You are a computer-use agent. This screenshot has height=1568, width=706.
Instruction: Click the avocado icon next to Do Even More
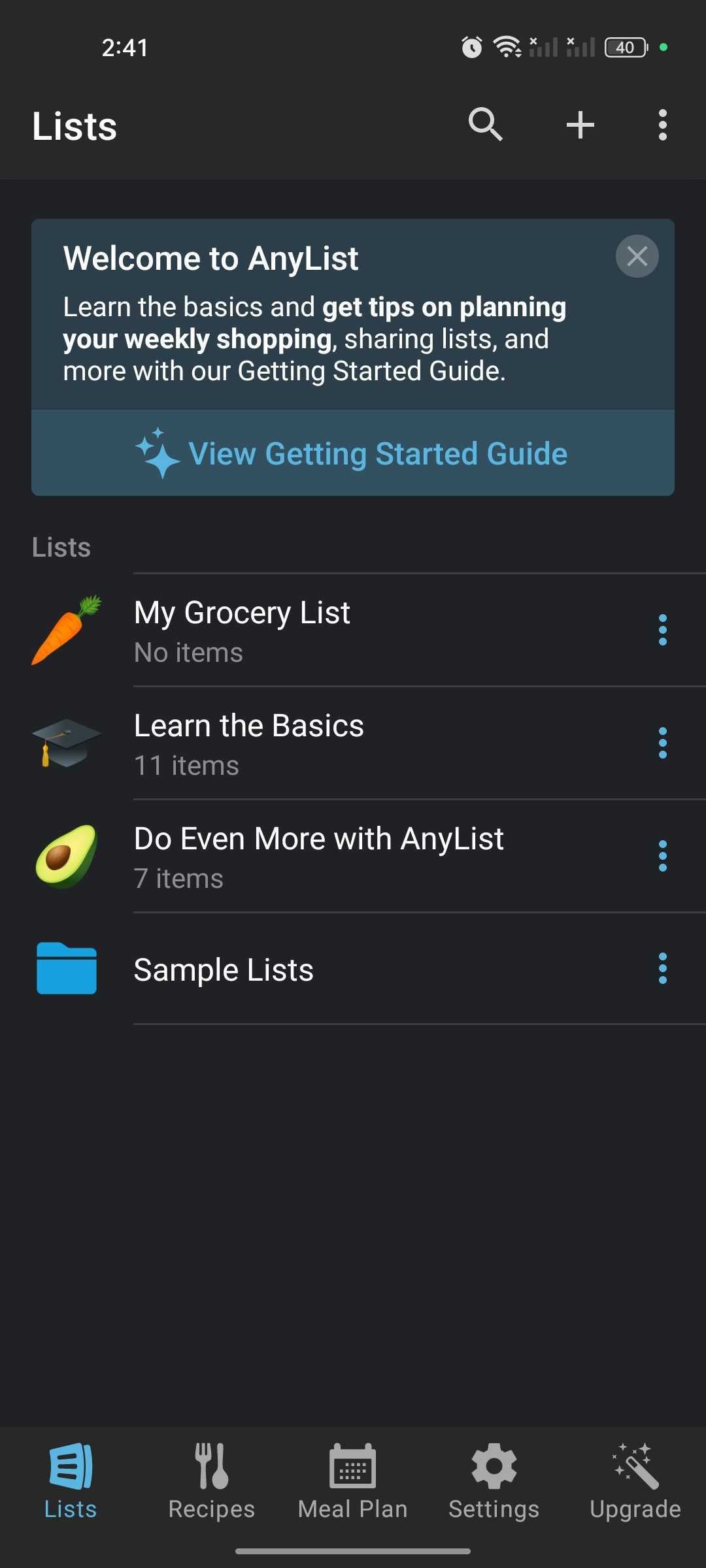(65, 857)
